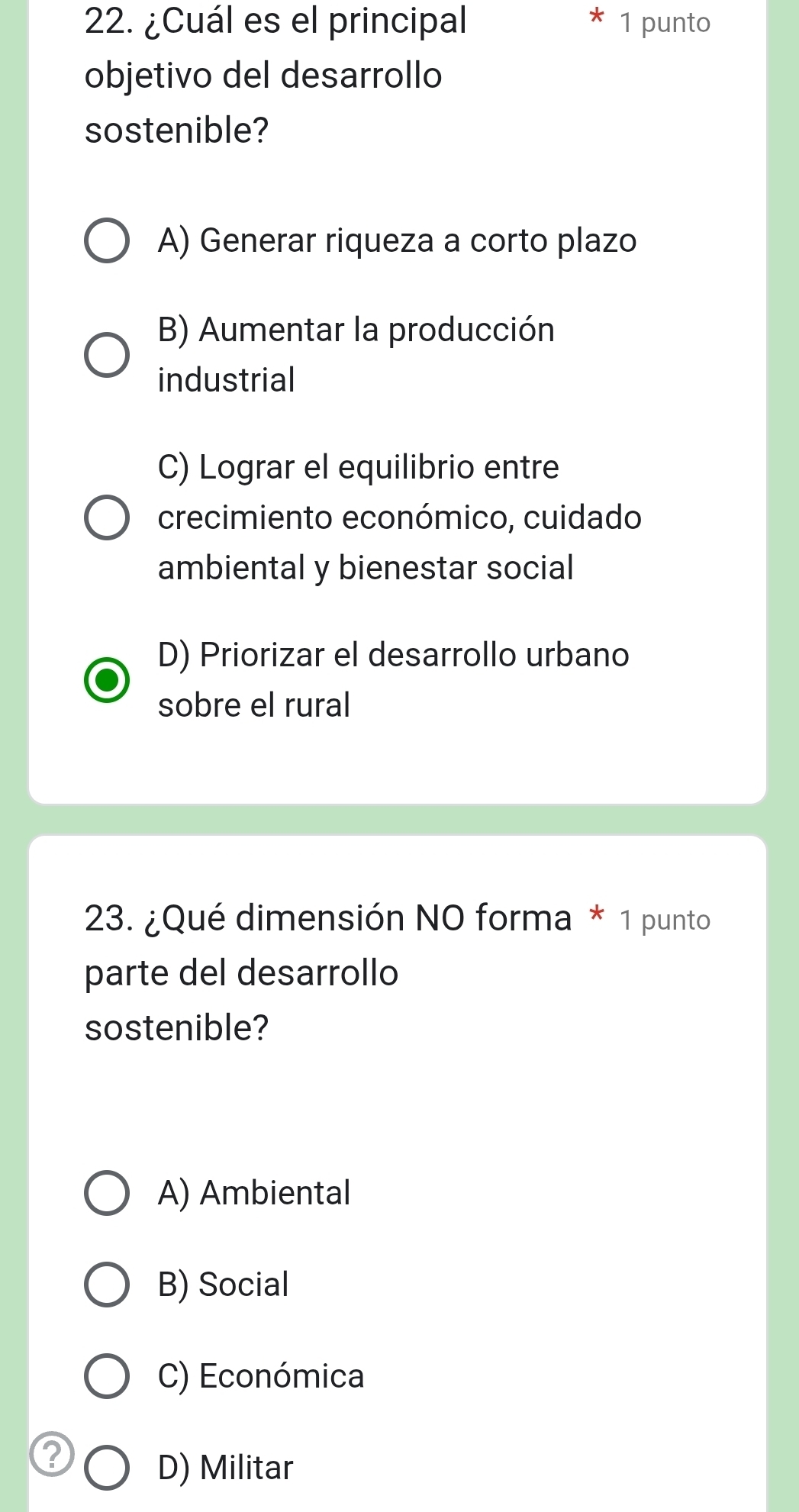Choose B) Social for question 23
This screenshot has height=1512, width=799.
tap(106, 1285)
